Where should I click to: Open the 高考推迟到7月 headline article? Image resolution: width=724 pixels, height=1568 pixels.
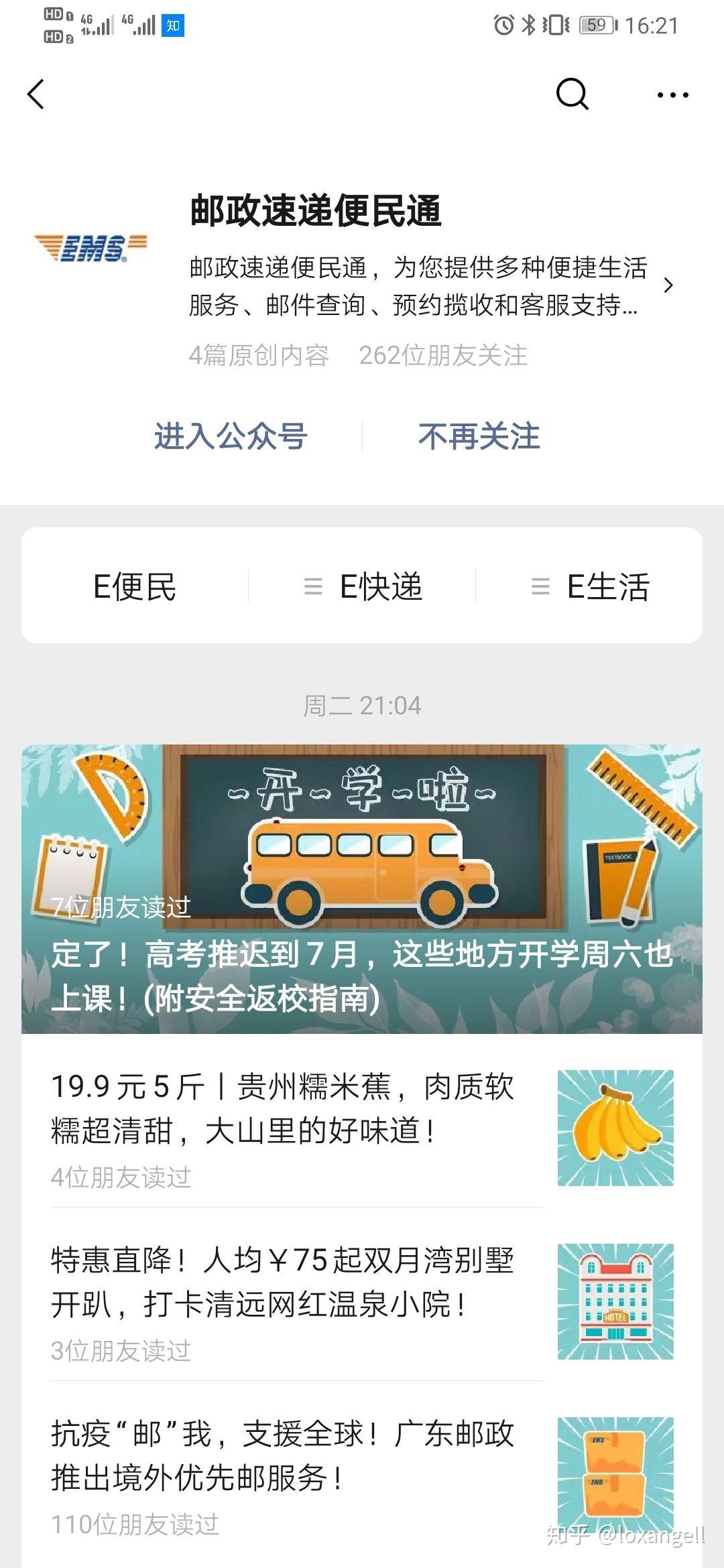point(362,889)
